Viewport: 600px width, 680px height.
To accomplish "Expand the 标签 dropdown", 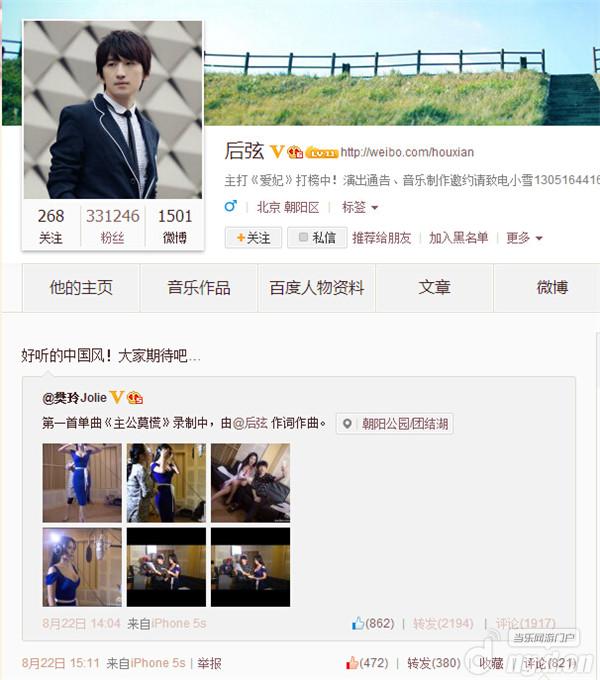I will [360, 208].
